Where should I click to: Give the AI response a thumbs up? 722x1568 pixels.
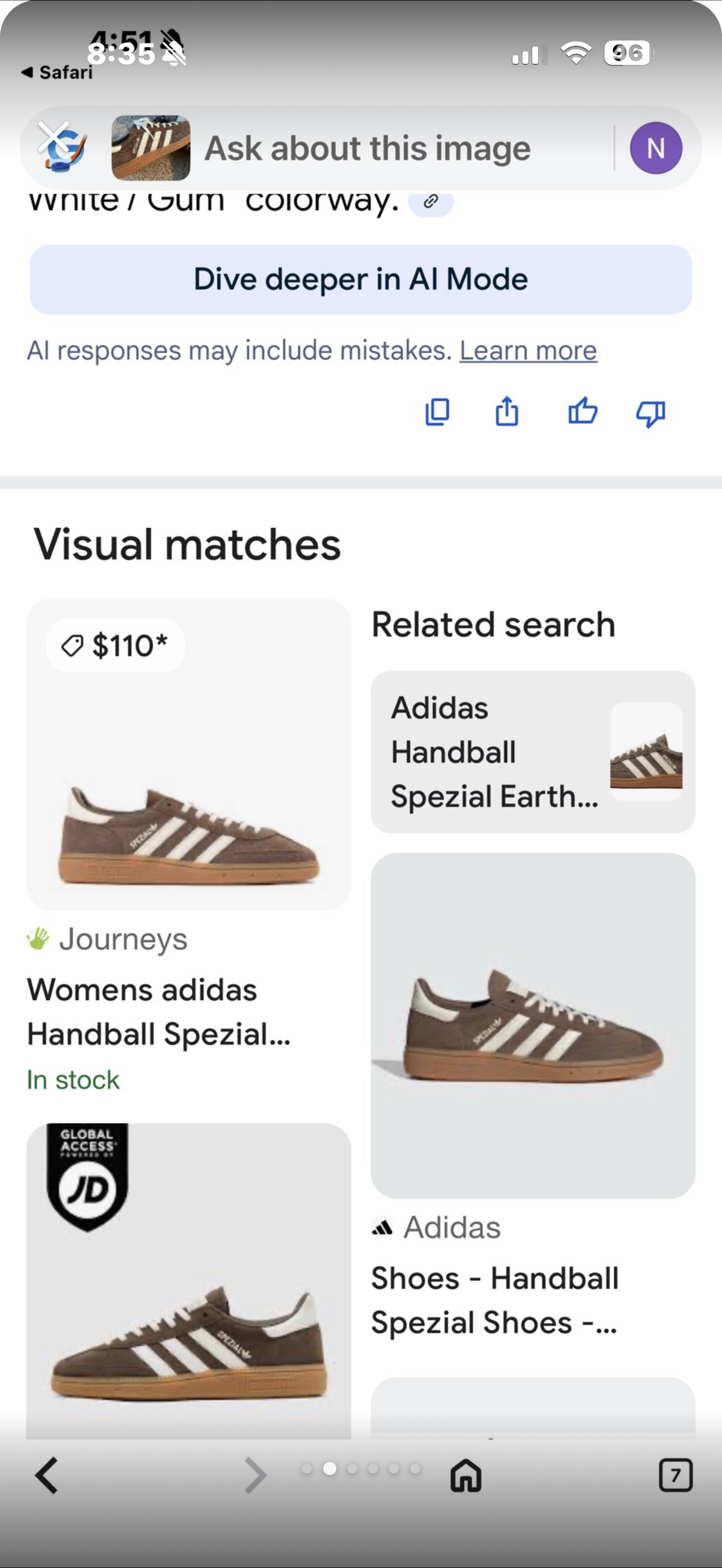click(x=582, y=412)
